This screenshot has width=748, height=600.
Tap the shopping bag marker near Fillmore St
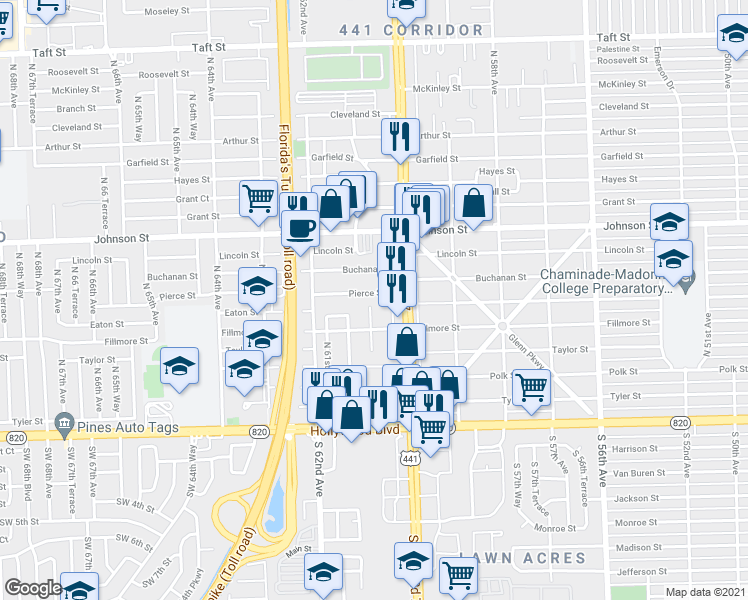click(x=407, y=342)
